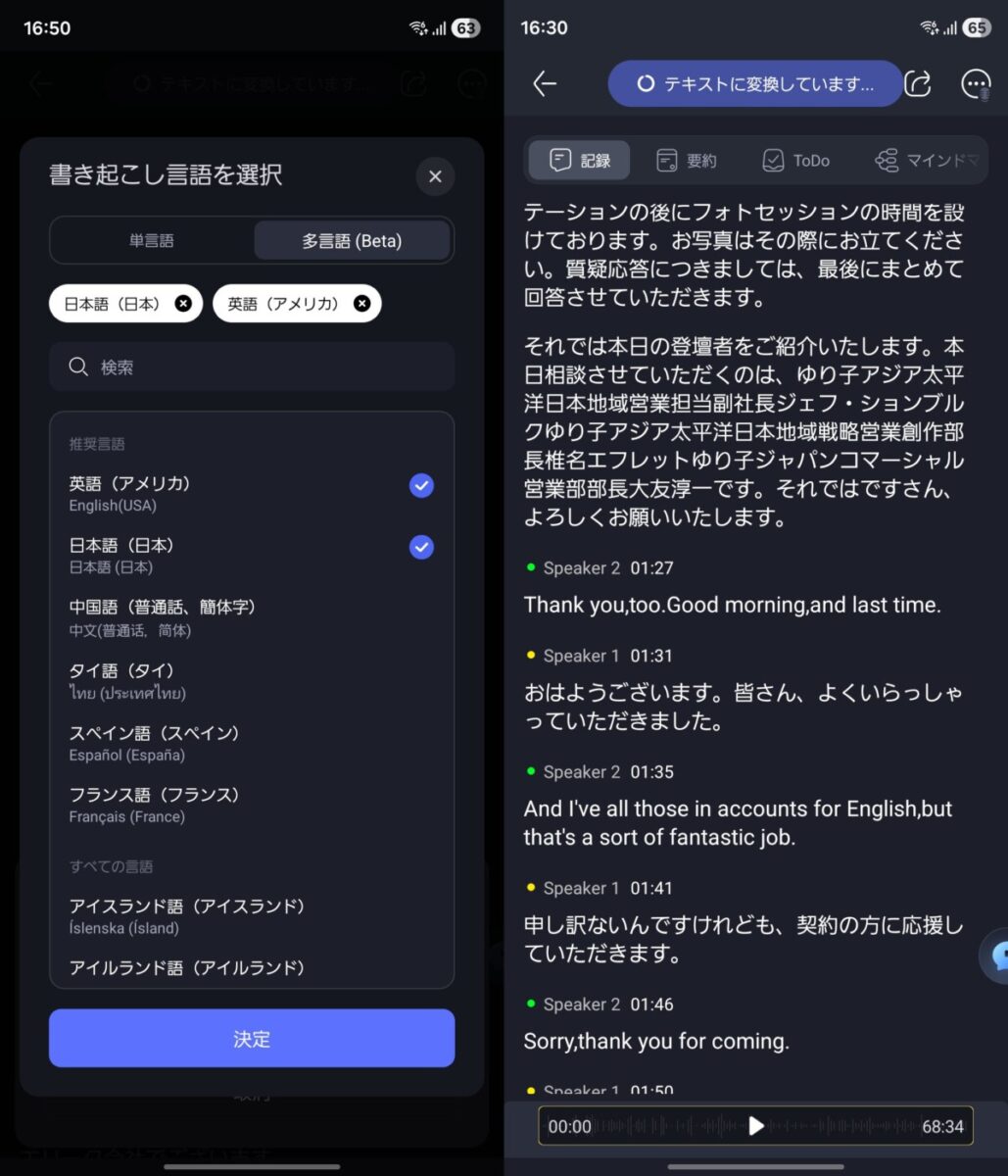Select フランス語（フランス） language
This screenshot has height=1176, width=1008.
(x=154, y=805)
